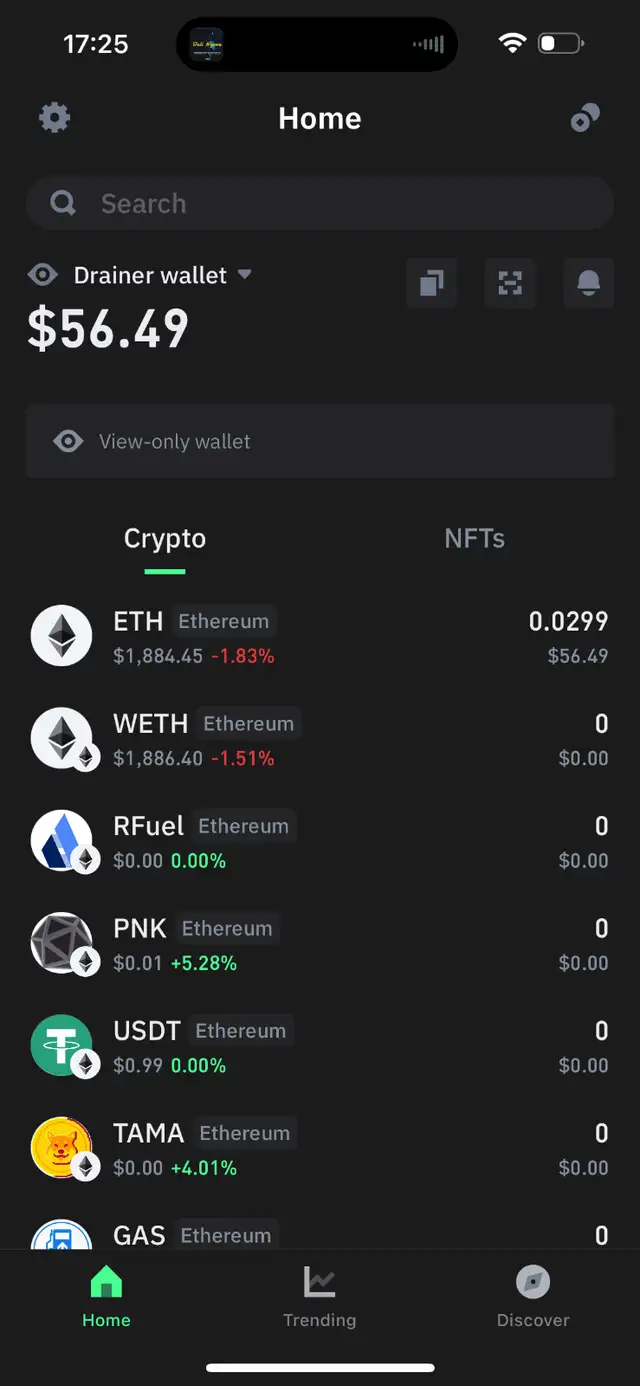Switch to the NFTs tab
This screenshot has height=1386, width=640.
point(474,539)
